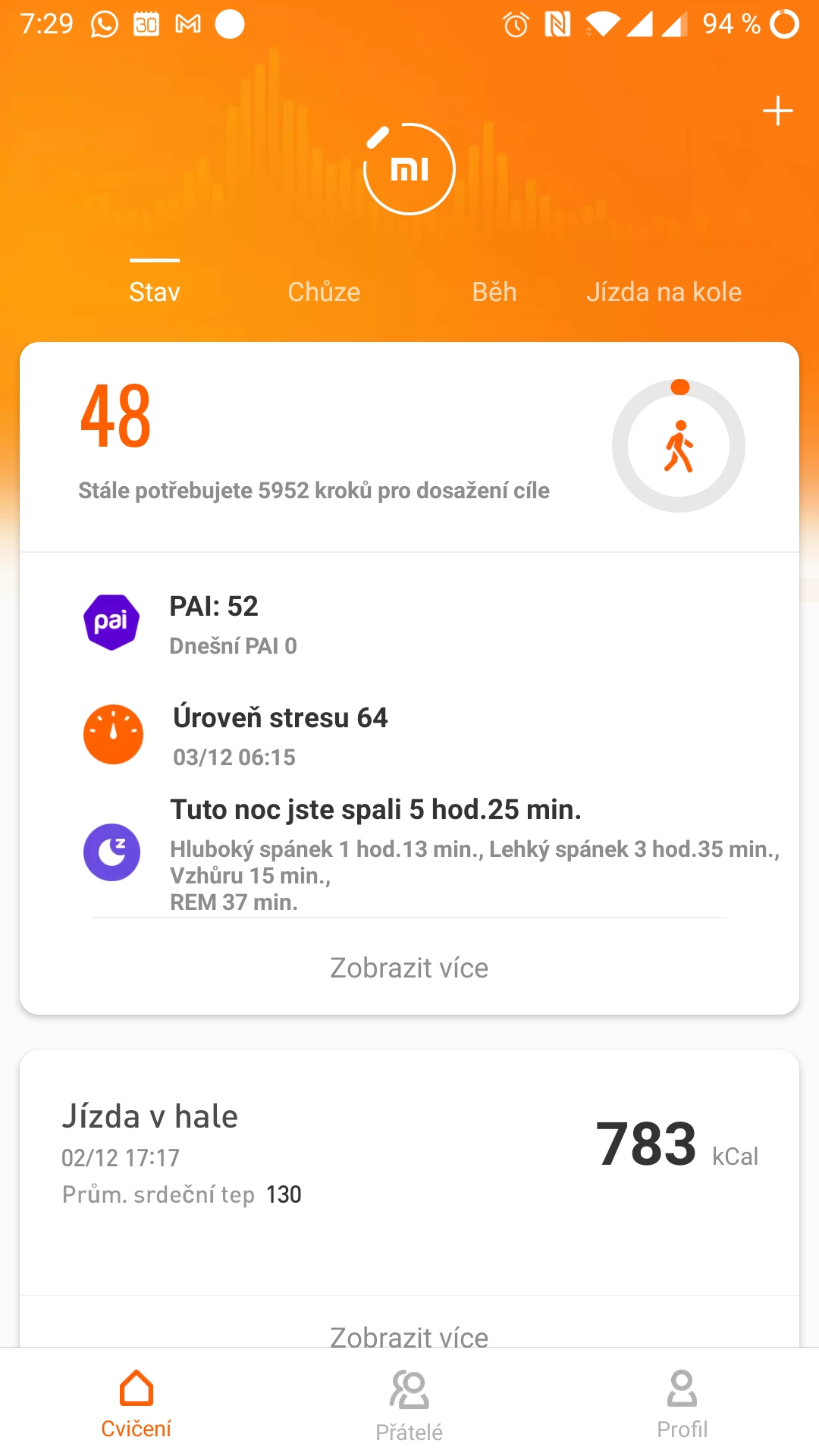The width and height of the screenshot is (819, 1456).
Task: Open the Profil tab
Action: [x=682, y=1403]
